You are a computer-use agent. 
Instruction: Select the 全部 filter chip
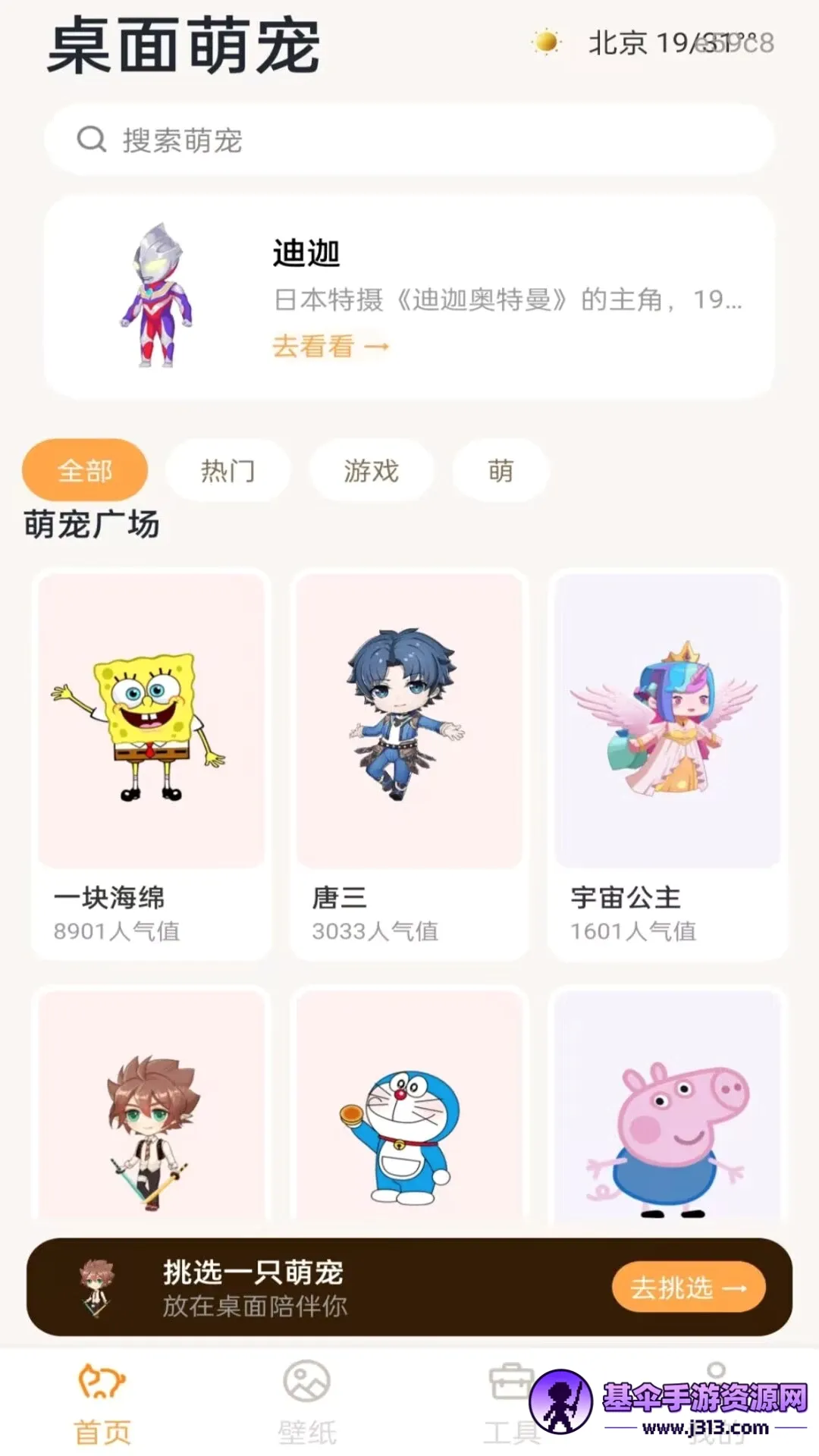coord(85,470)
